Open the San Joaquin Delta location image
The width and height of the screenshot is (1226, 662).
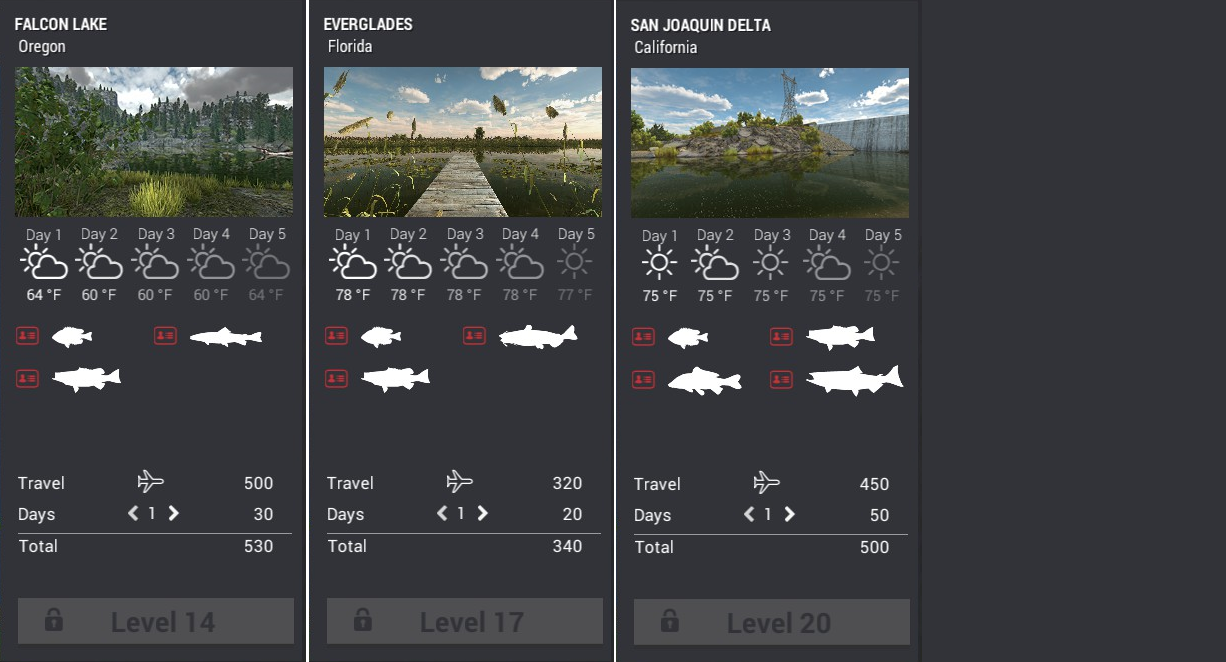[770, 142]
